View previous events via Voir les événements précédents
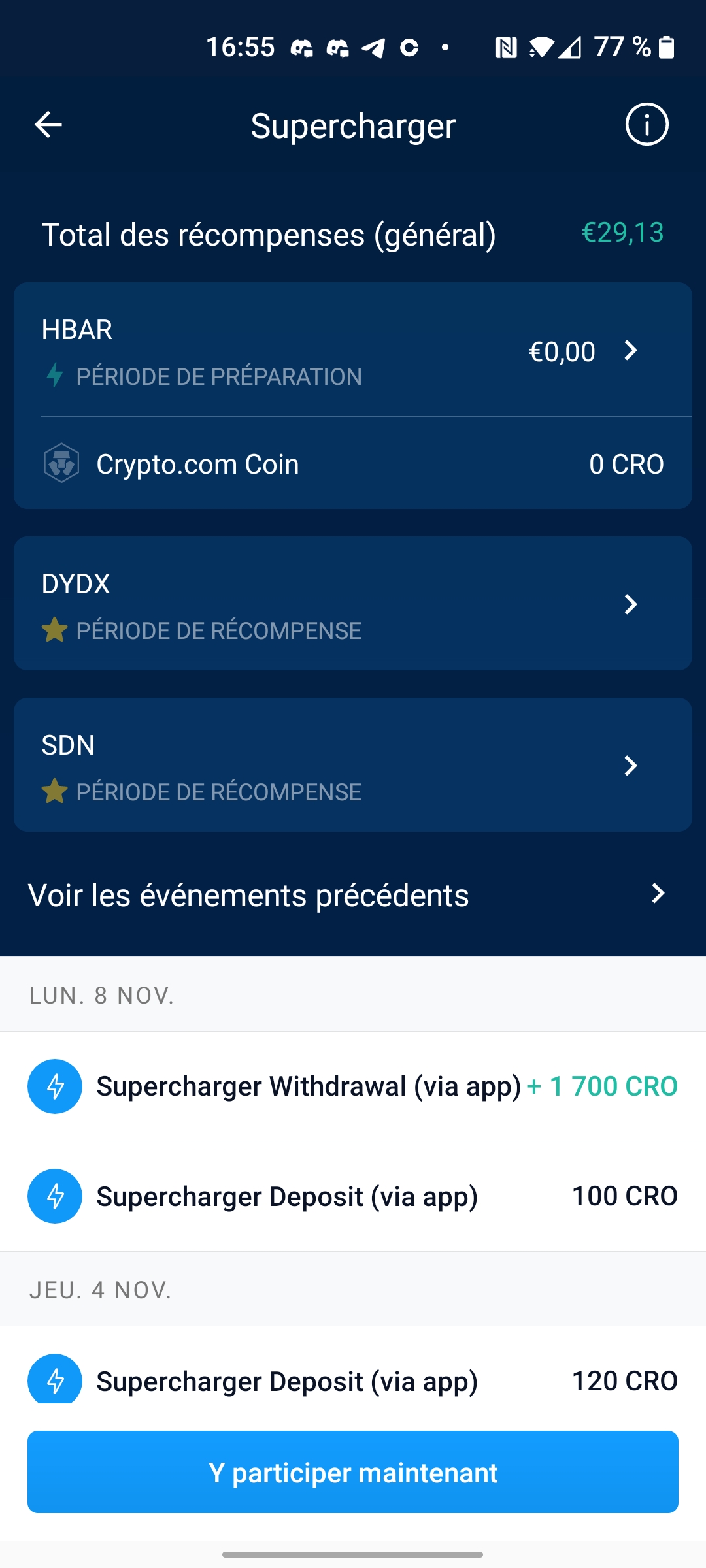Image resolution: width=706 pixels, height=1568 pixels. coord(353,894)
